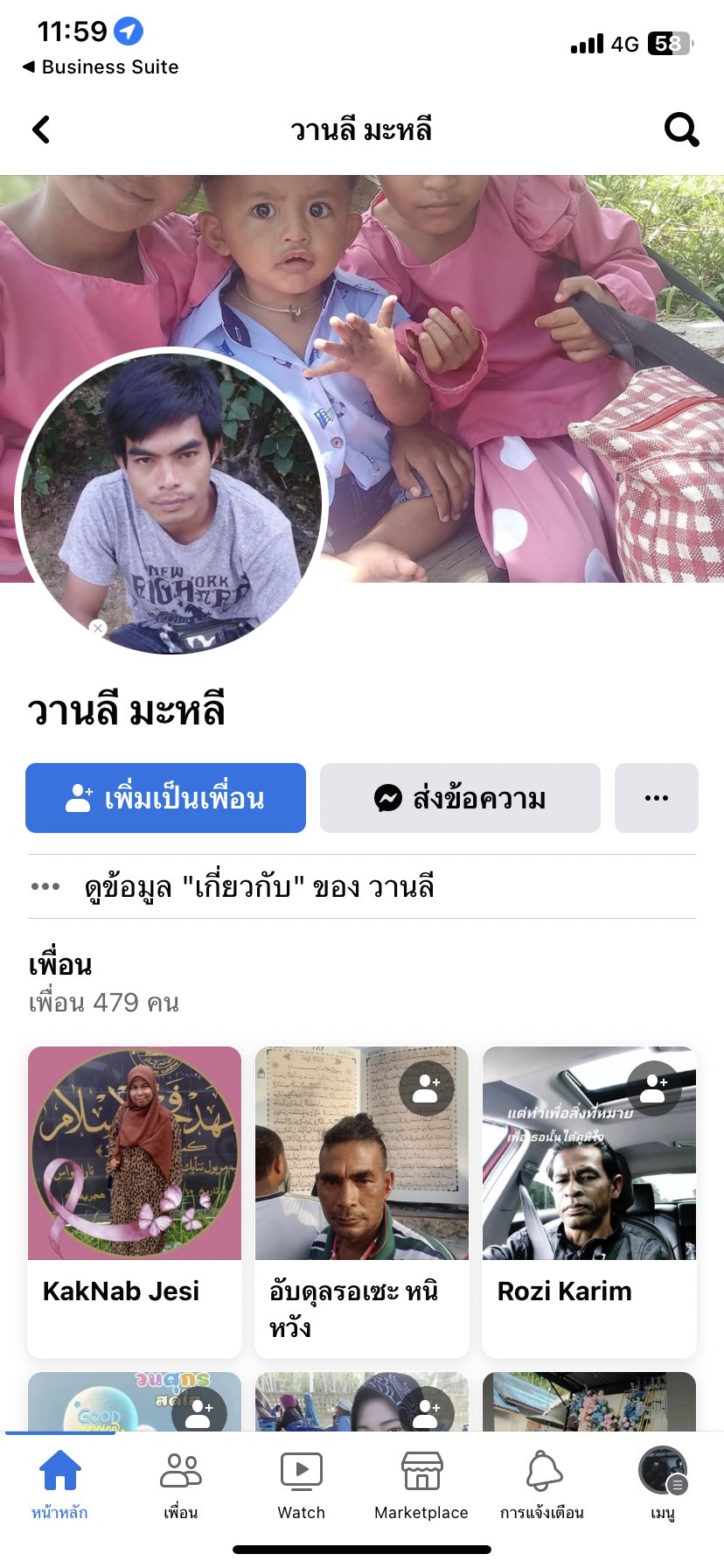This screenshot has height=1568, width=724.
Task: Open Rozi Karim's profile card
Action: pyautogui.click(x=588, y=1225)
